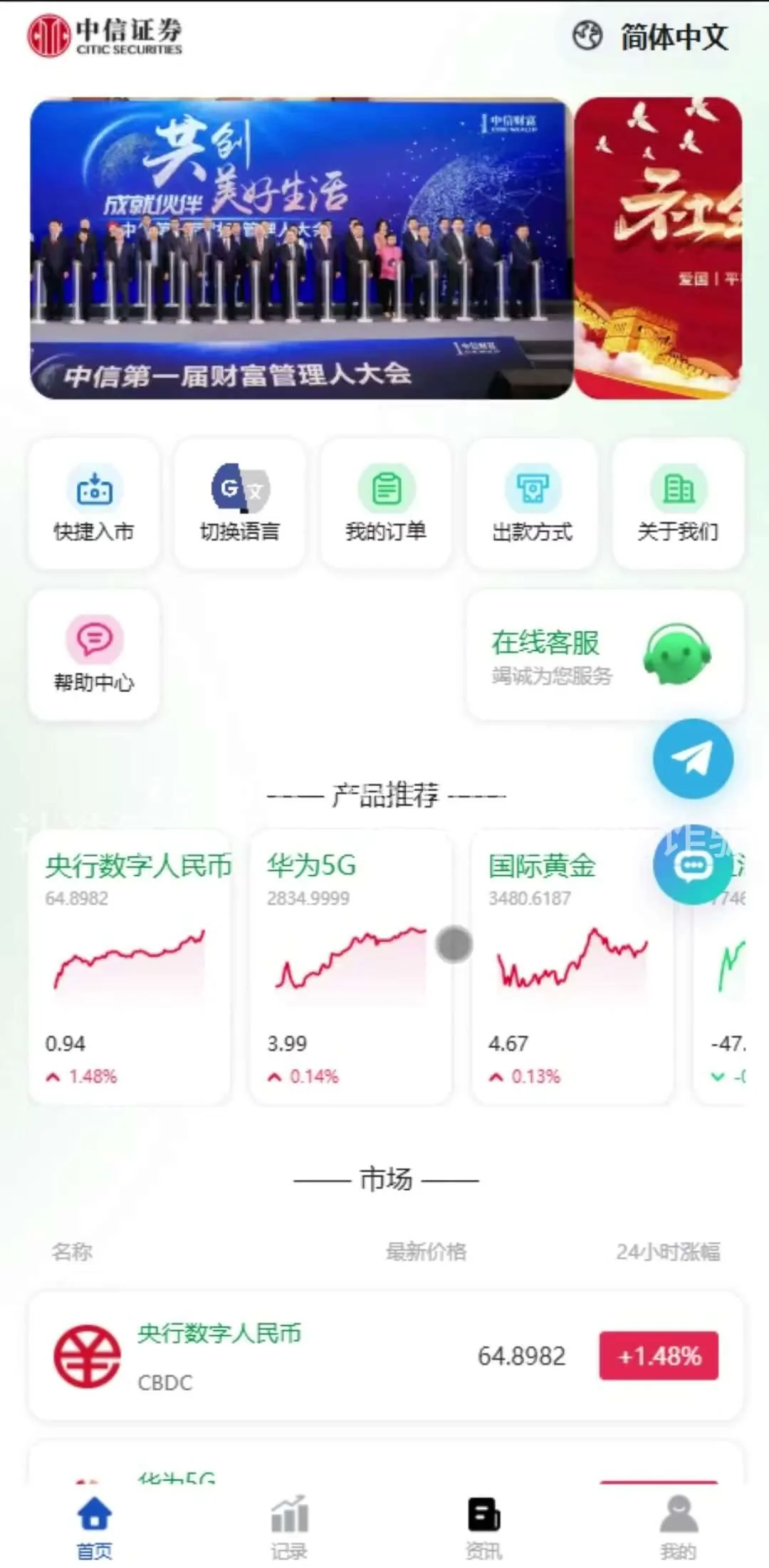Switch to the 首页 tab

(x=95, y=1527)
